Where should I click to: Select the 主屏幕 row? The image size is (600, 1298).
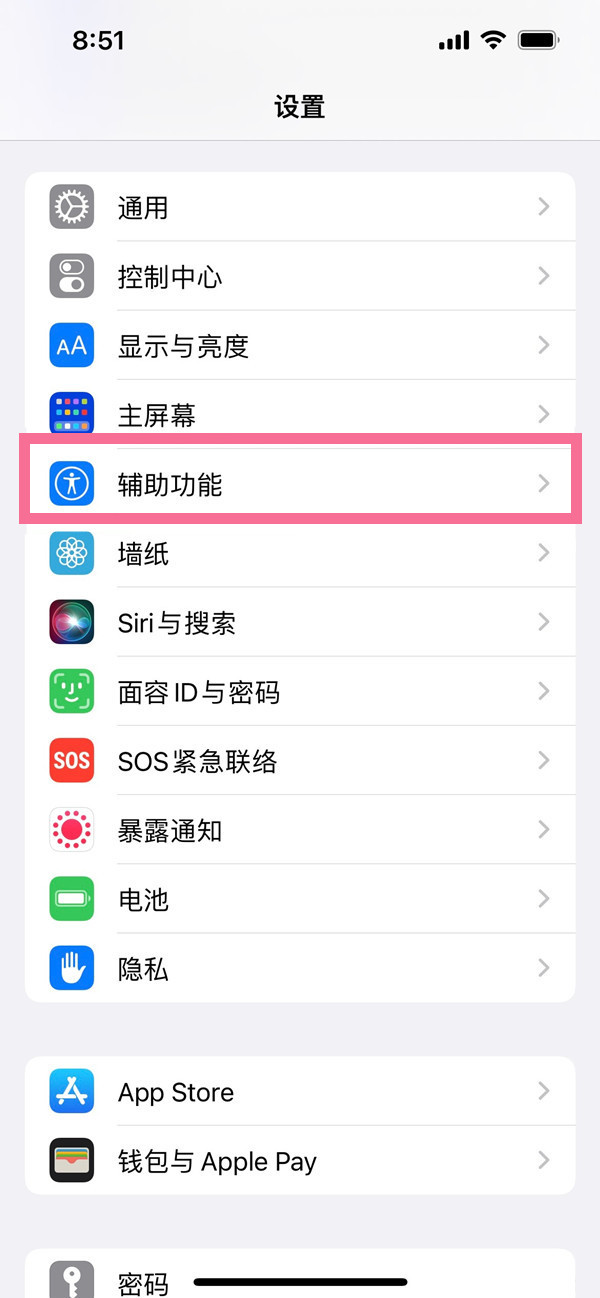coord(300,415)
